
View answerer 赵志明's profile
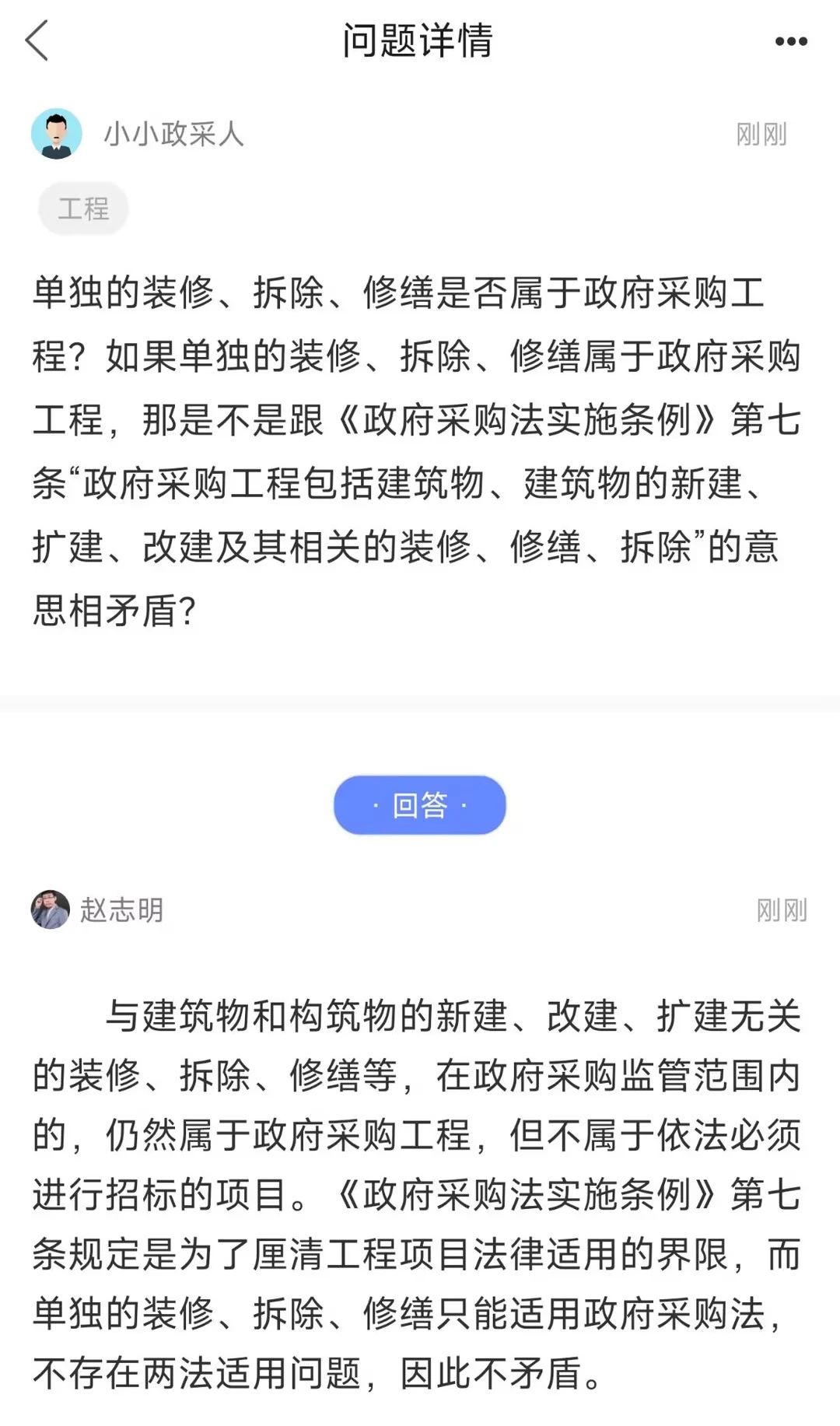(x=51, y=909)
